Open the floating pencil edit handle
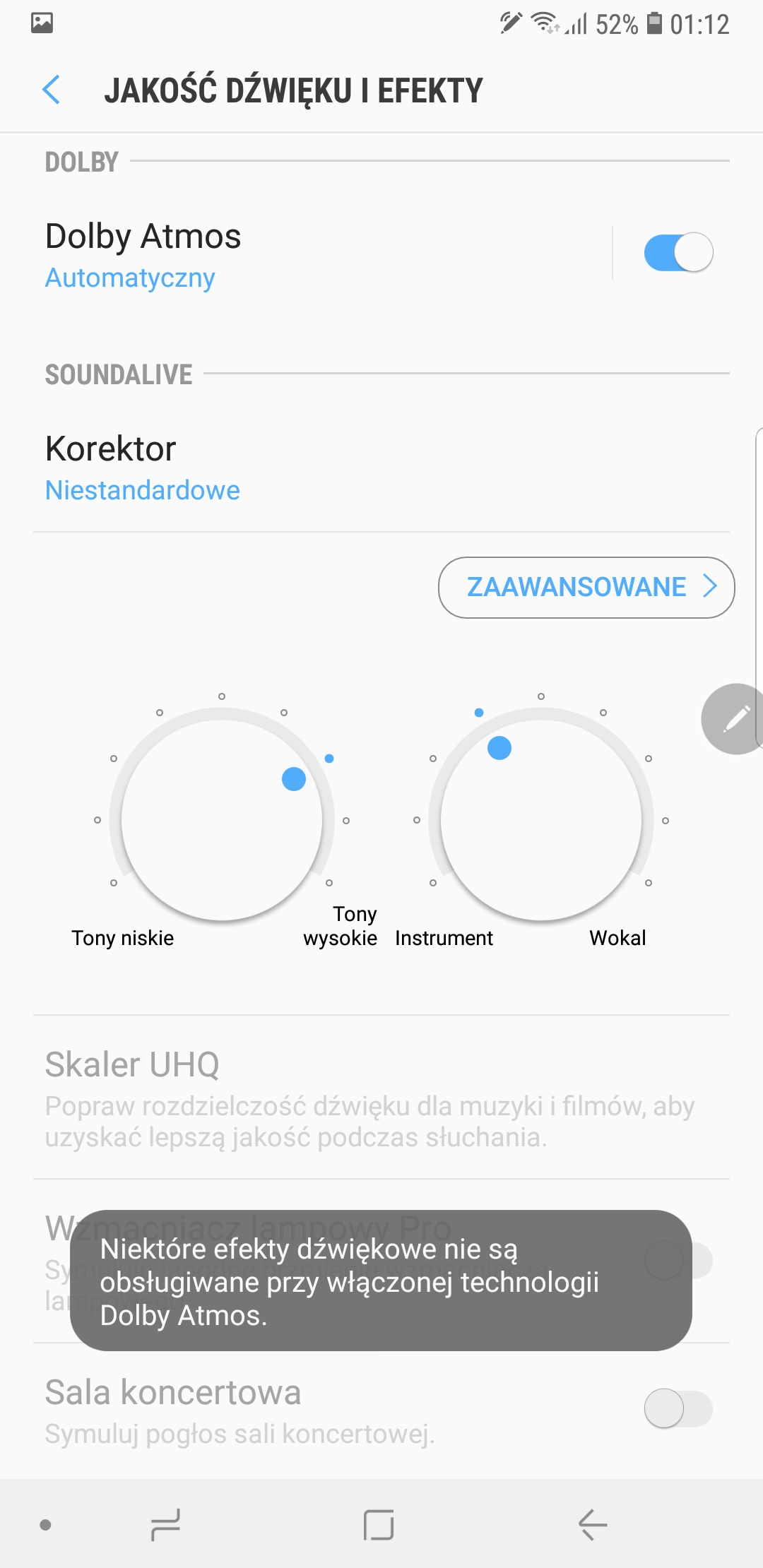This screenshot has width=763, height=1568. pos(733,719)
